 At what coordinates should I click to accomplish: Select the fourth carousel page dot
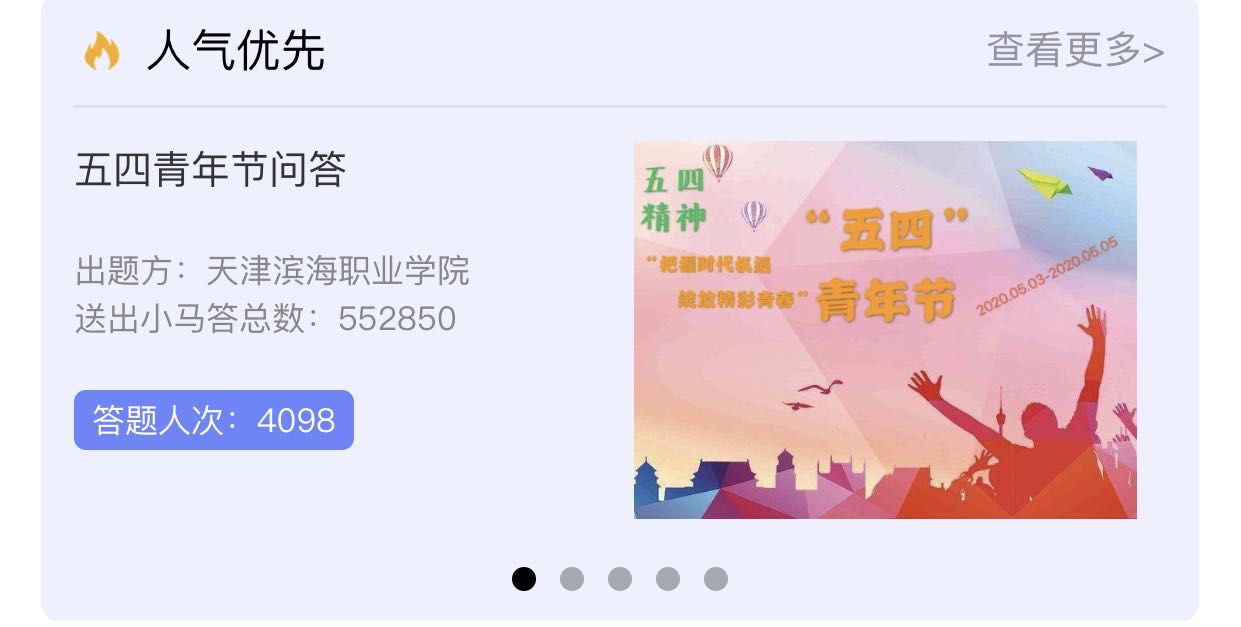pyautogui.click(x=668, y=579)
